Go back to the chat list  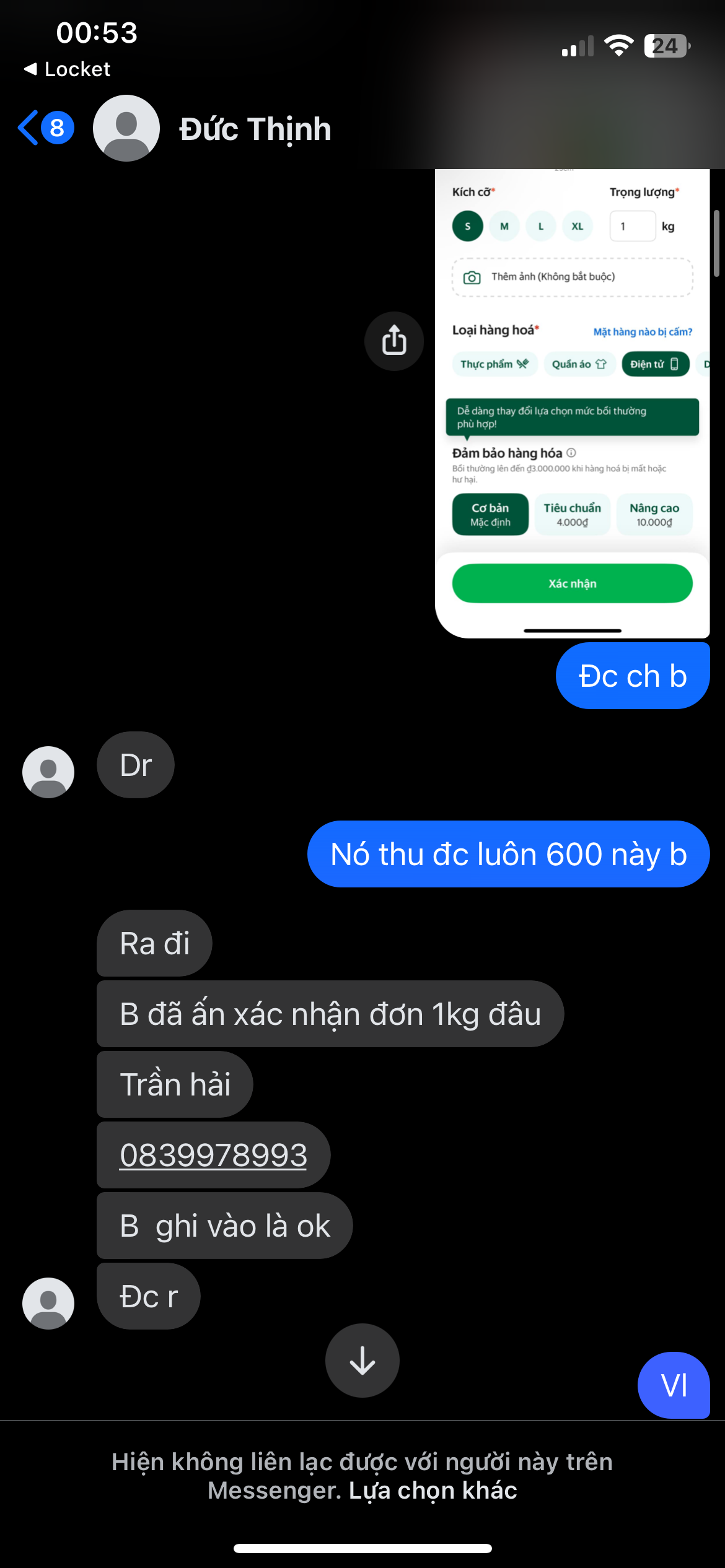[x=45, y=128]
